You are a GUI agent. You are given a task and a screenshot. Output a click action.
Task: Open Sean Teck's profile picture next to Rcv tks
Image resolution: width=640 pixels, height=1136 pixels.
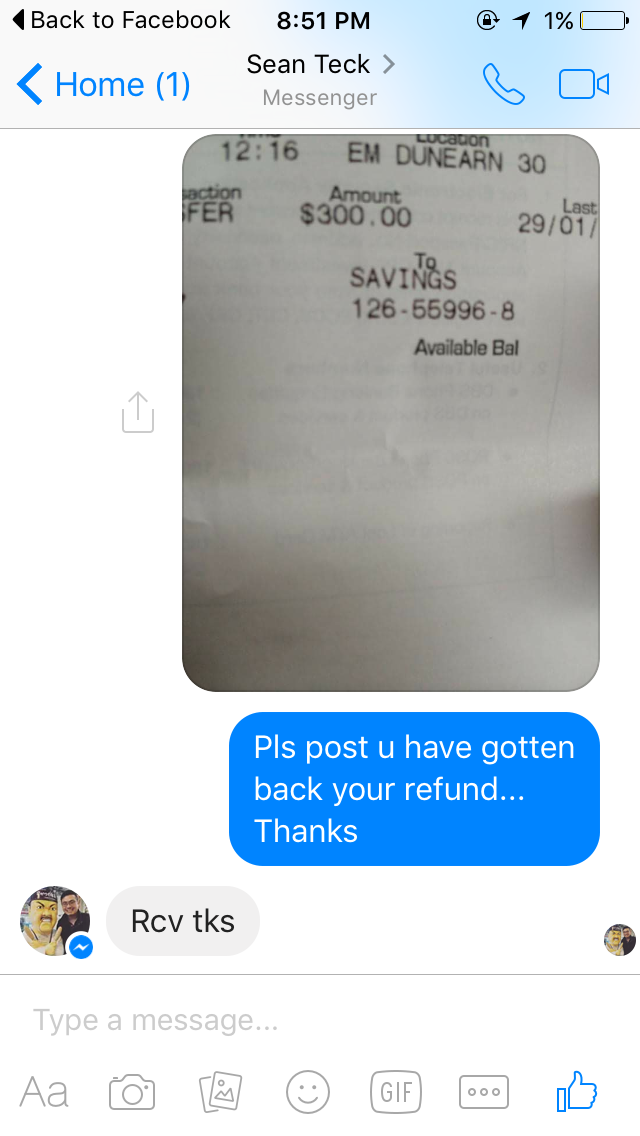55,921
